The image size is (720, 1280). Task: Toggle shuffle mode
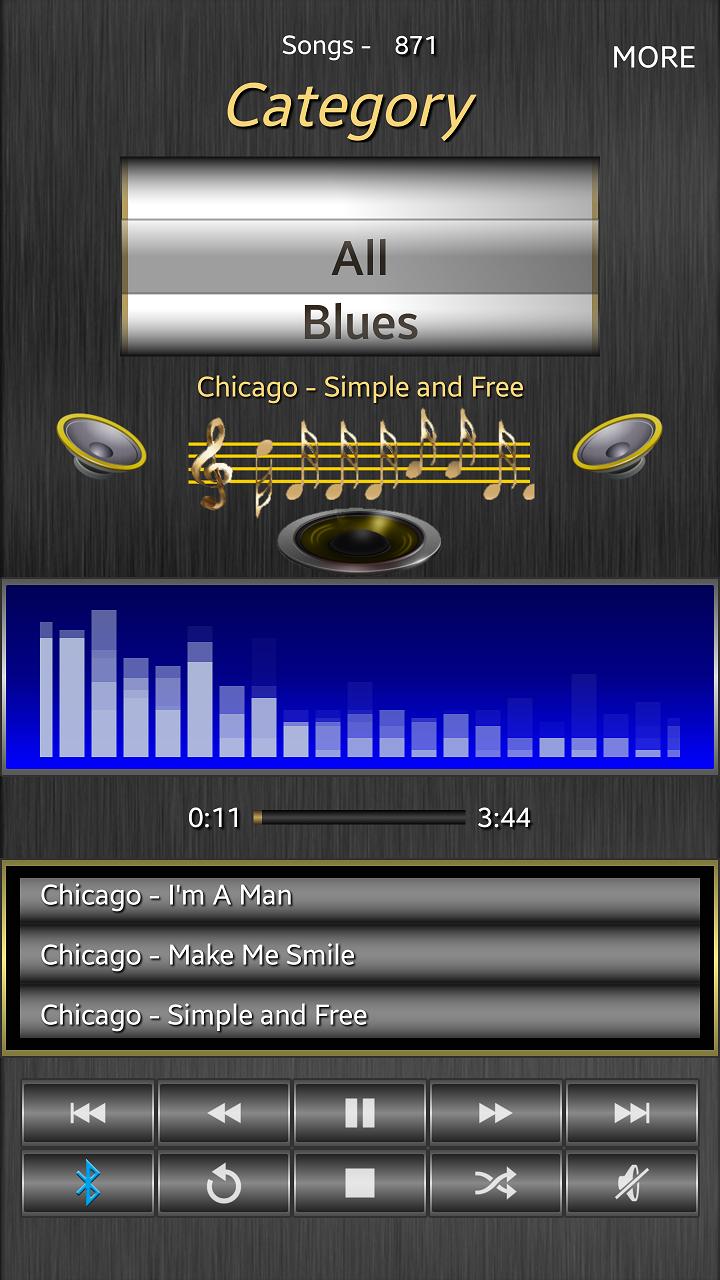click(x=496, y=1184)
